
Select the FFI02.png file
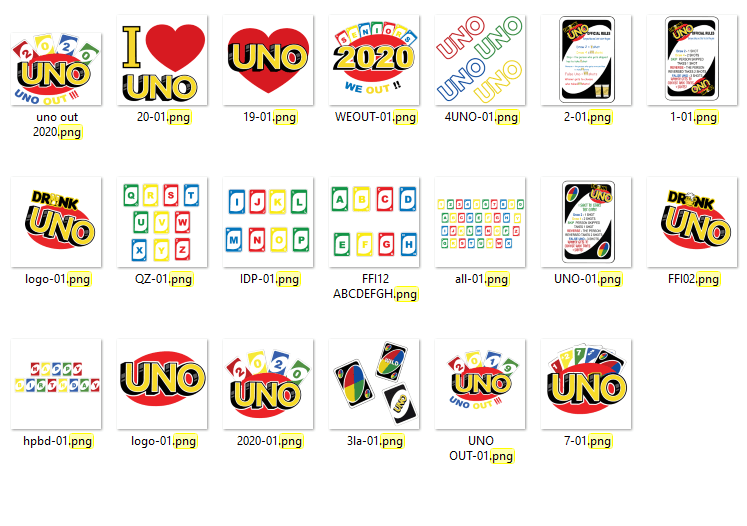click(x=693, y=222)
